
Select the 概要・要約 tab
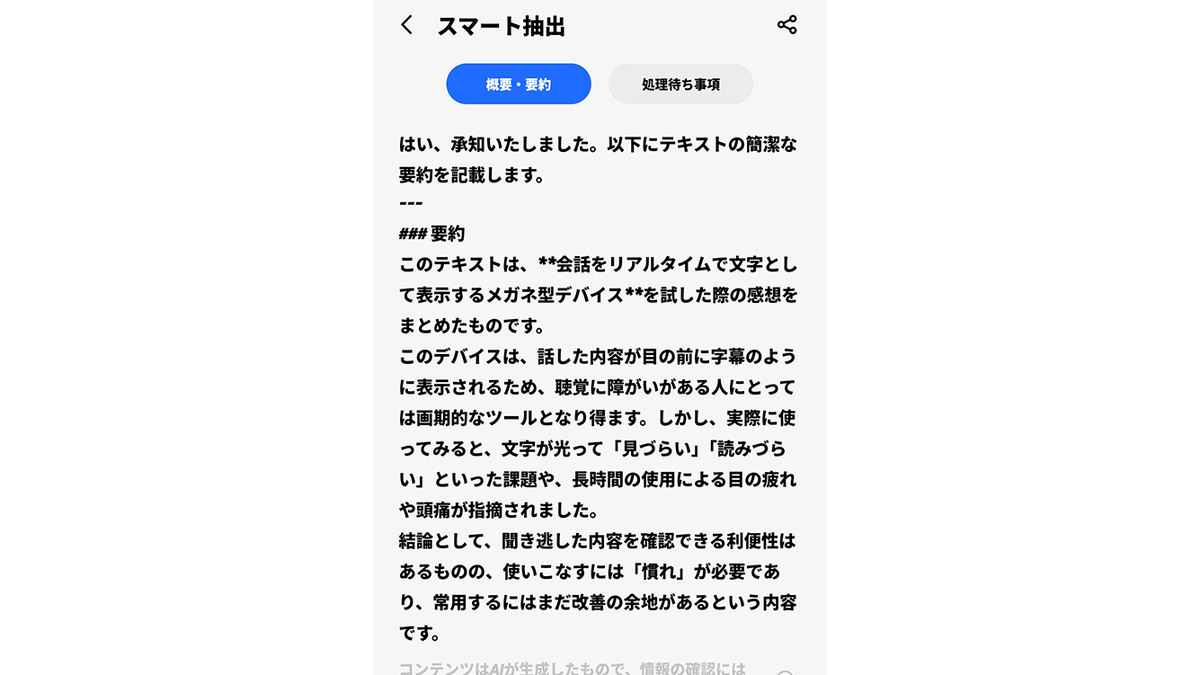coord(518,84)
